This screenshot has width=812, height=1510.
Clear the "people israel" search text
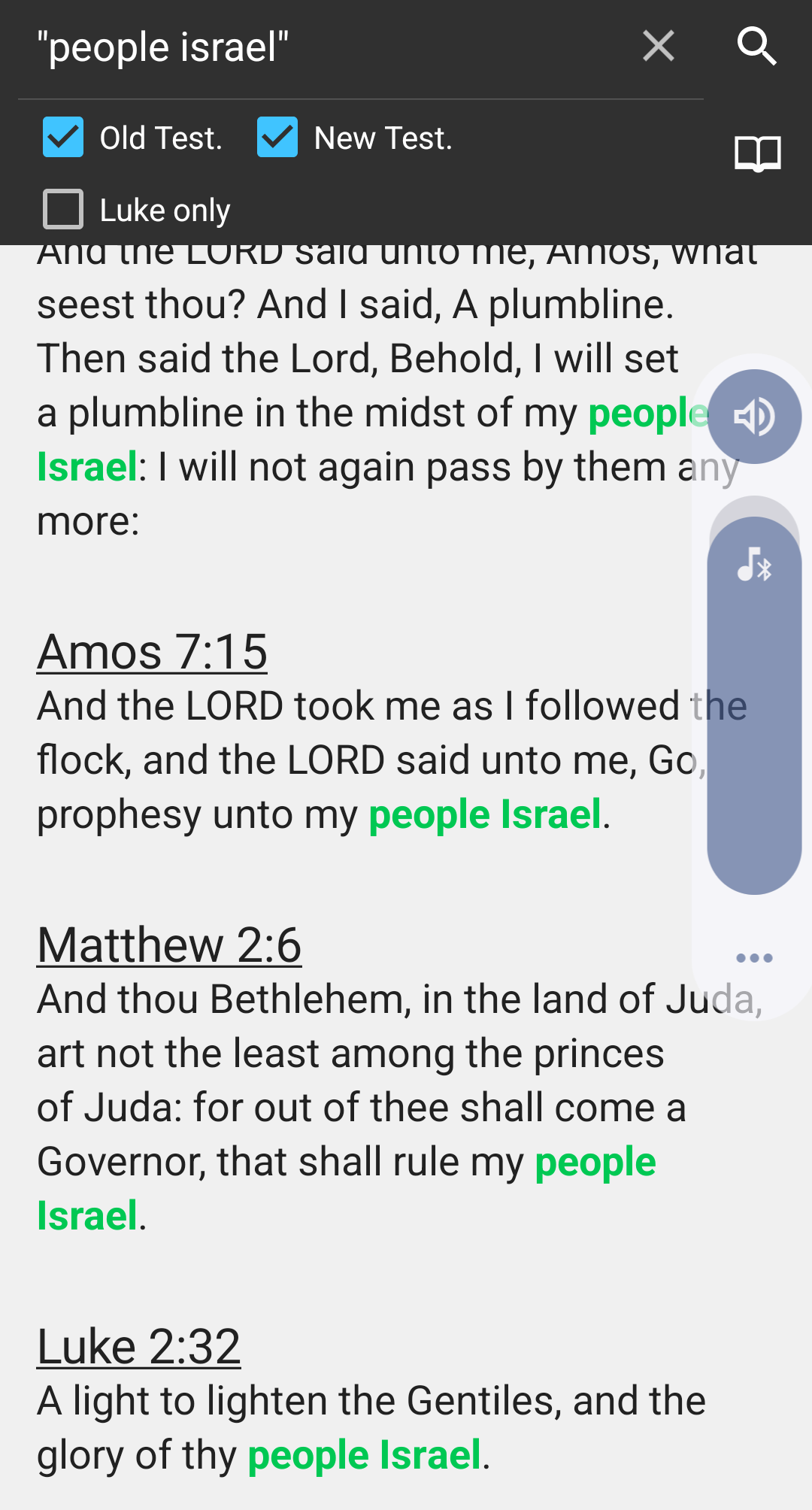[659, 47]
